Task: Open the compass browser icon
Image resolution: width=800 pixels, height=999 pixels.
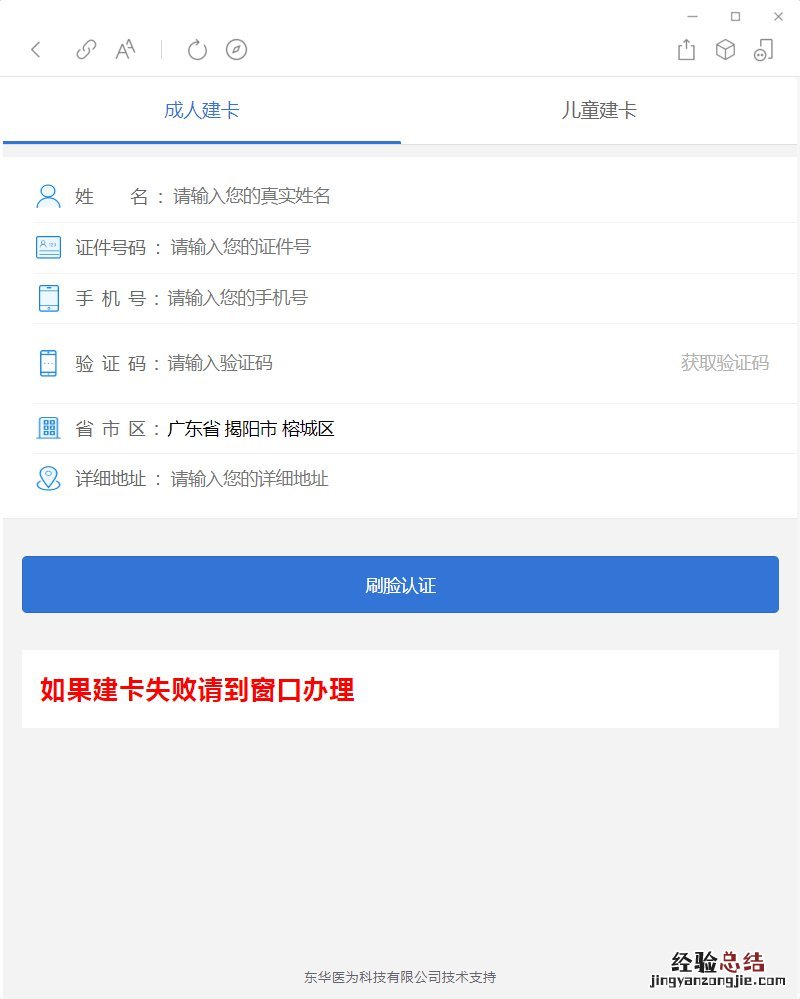Action: pos(236,50)
